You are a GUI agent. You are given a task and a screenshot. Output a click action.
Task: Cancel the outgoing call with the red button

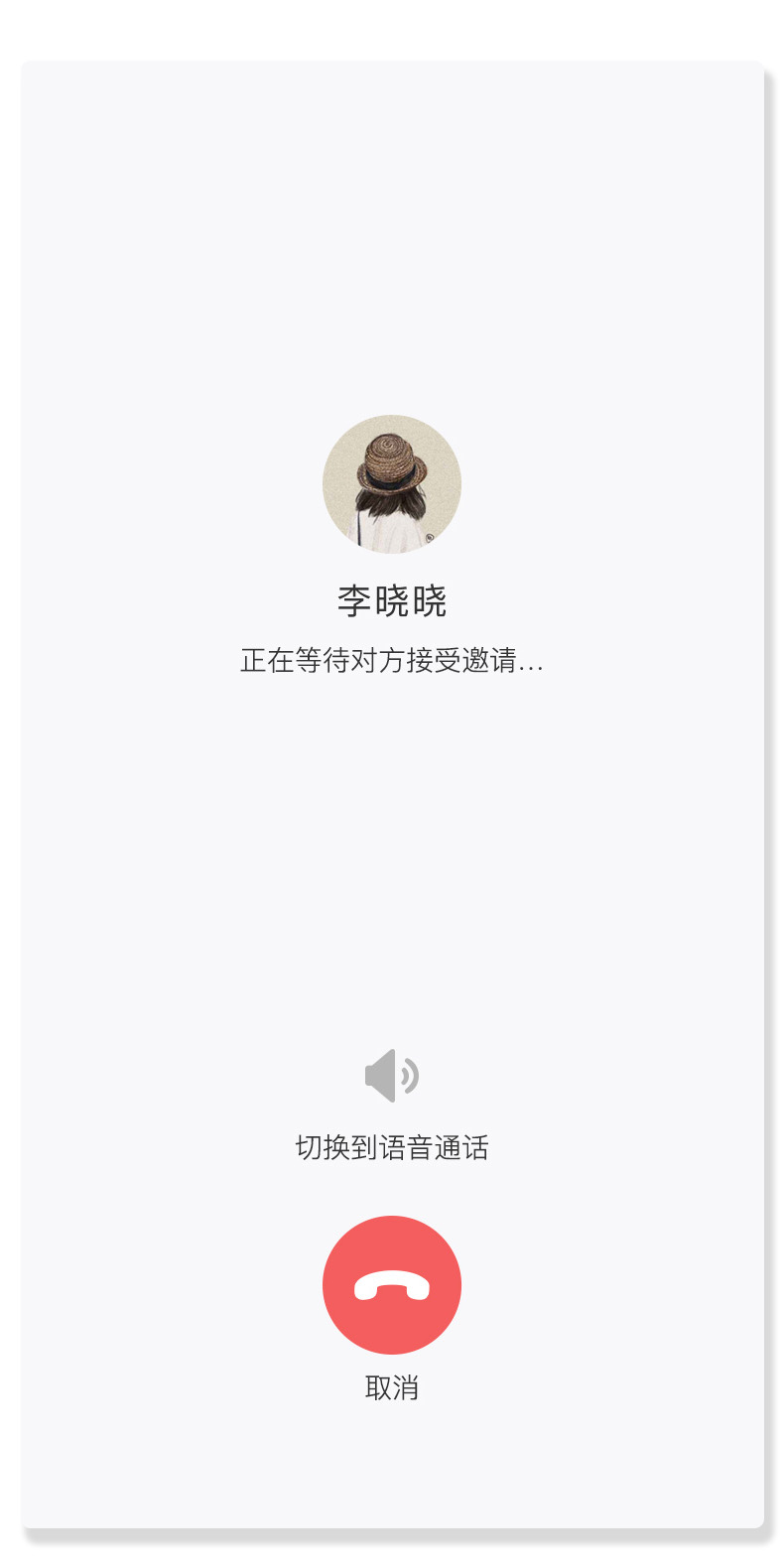click(391, 1284)
